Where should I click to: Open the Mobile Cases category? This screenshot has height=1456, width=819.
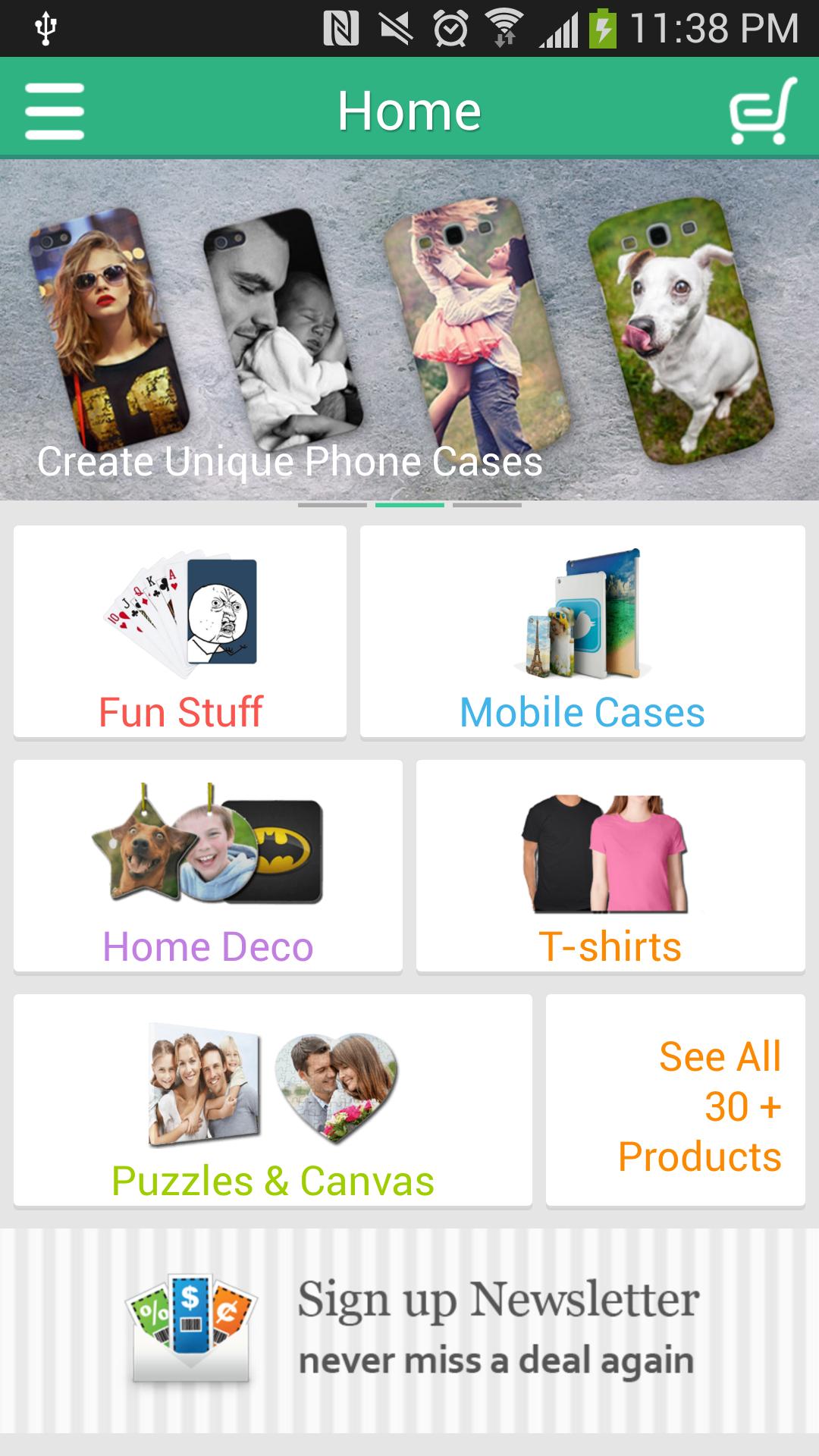coord(582,631)
